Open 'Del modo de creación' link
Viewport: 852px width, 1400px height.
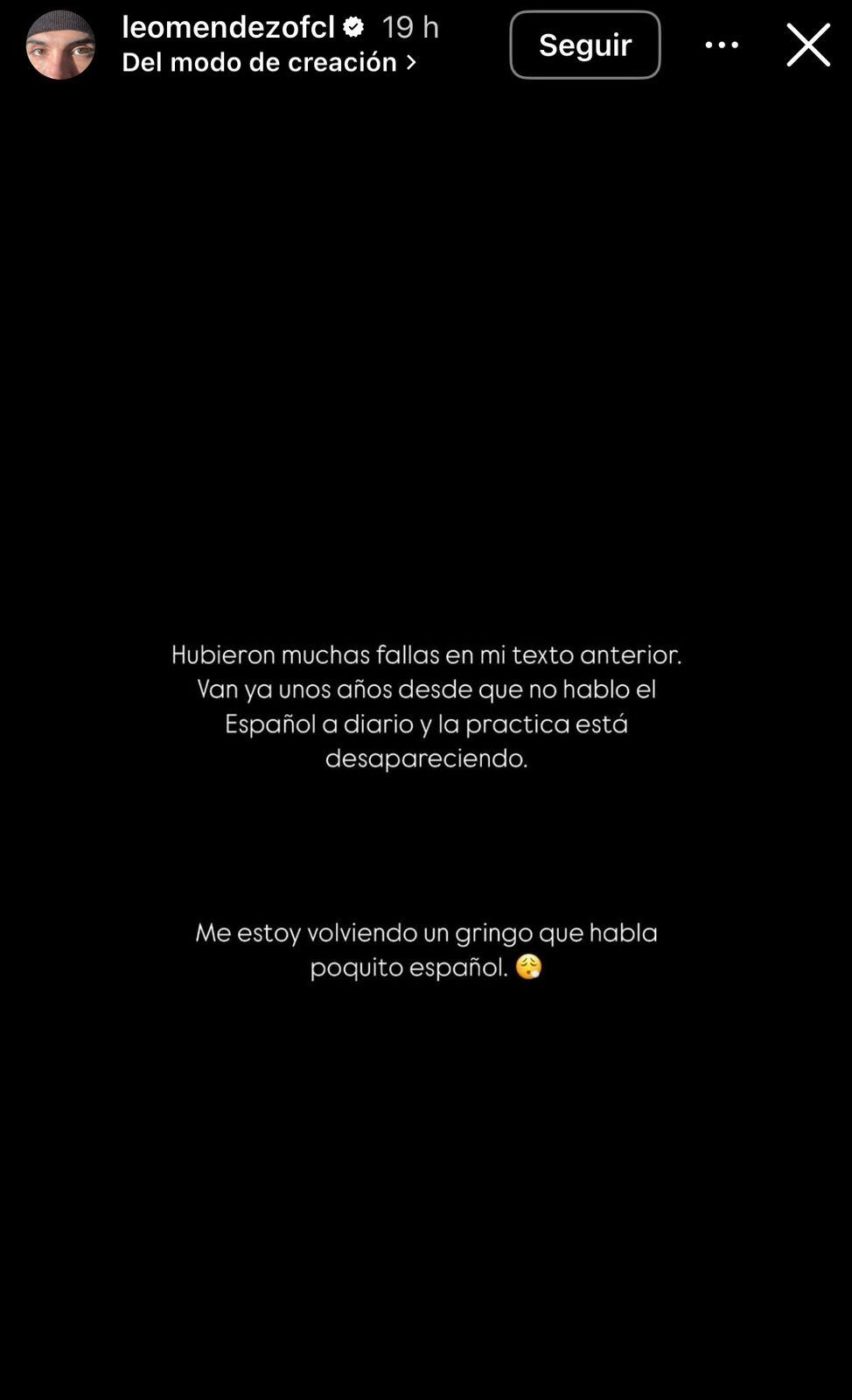[x=268, y=62]
